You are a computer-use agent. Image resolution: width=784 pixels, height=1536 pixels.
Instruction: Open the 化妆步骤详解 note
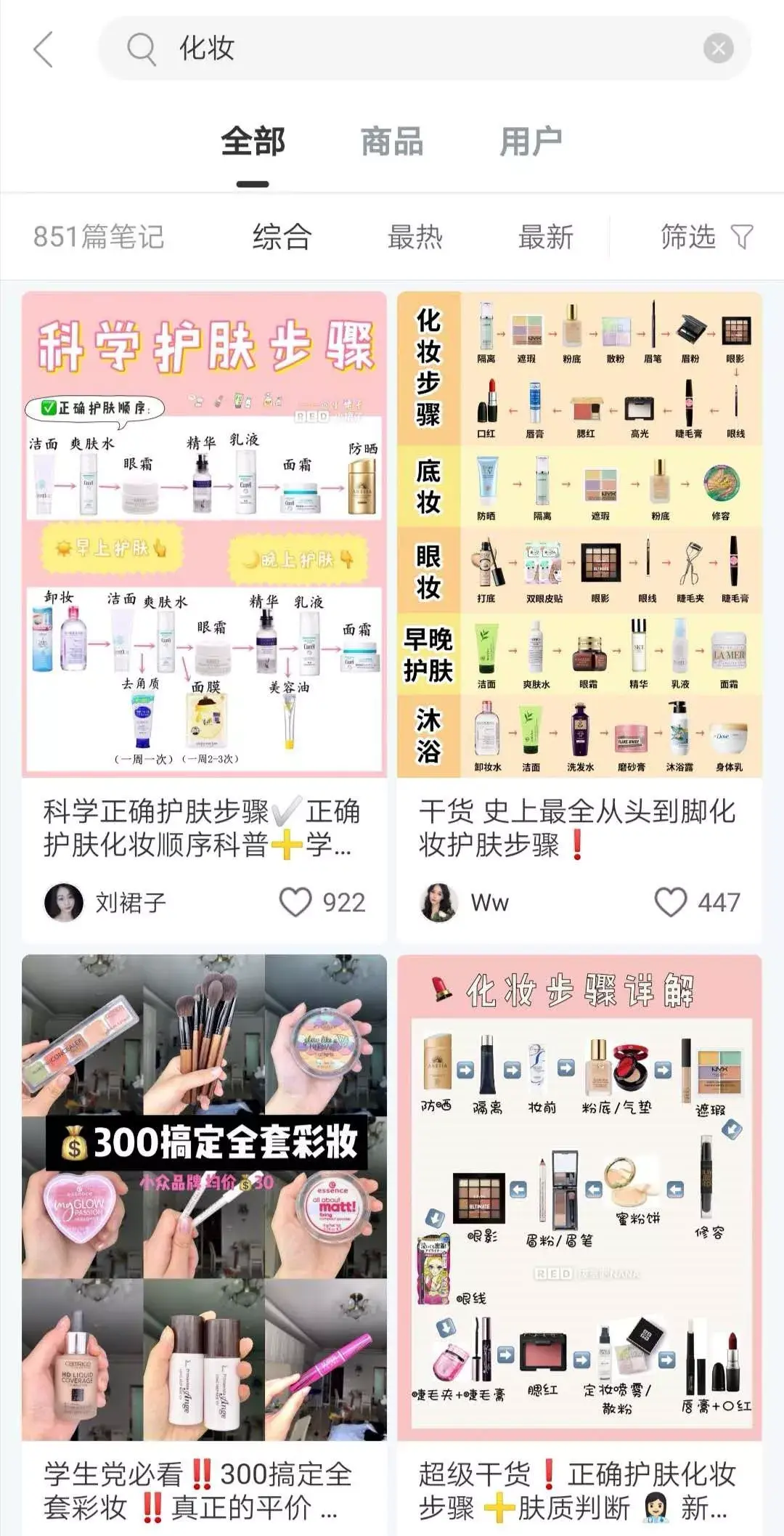(579, 1197)
